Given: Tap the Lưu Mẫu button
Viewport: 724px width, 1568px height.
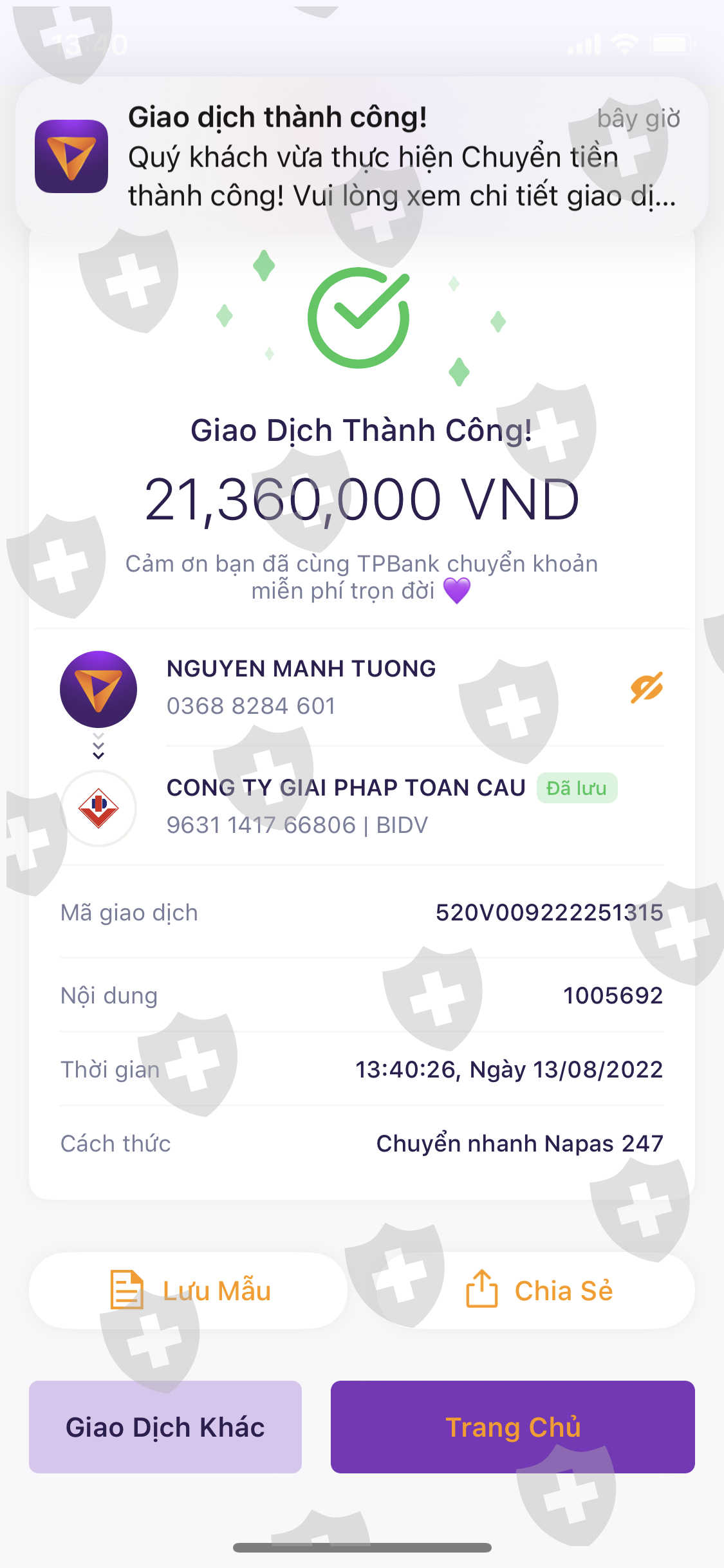Looking at the screenshot, I should pos(189,1291).
